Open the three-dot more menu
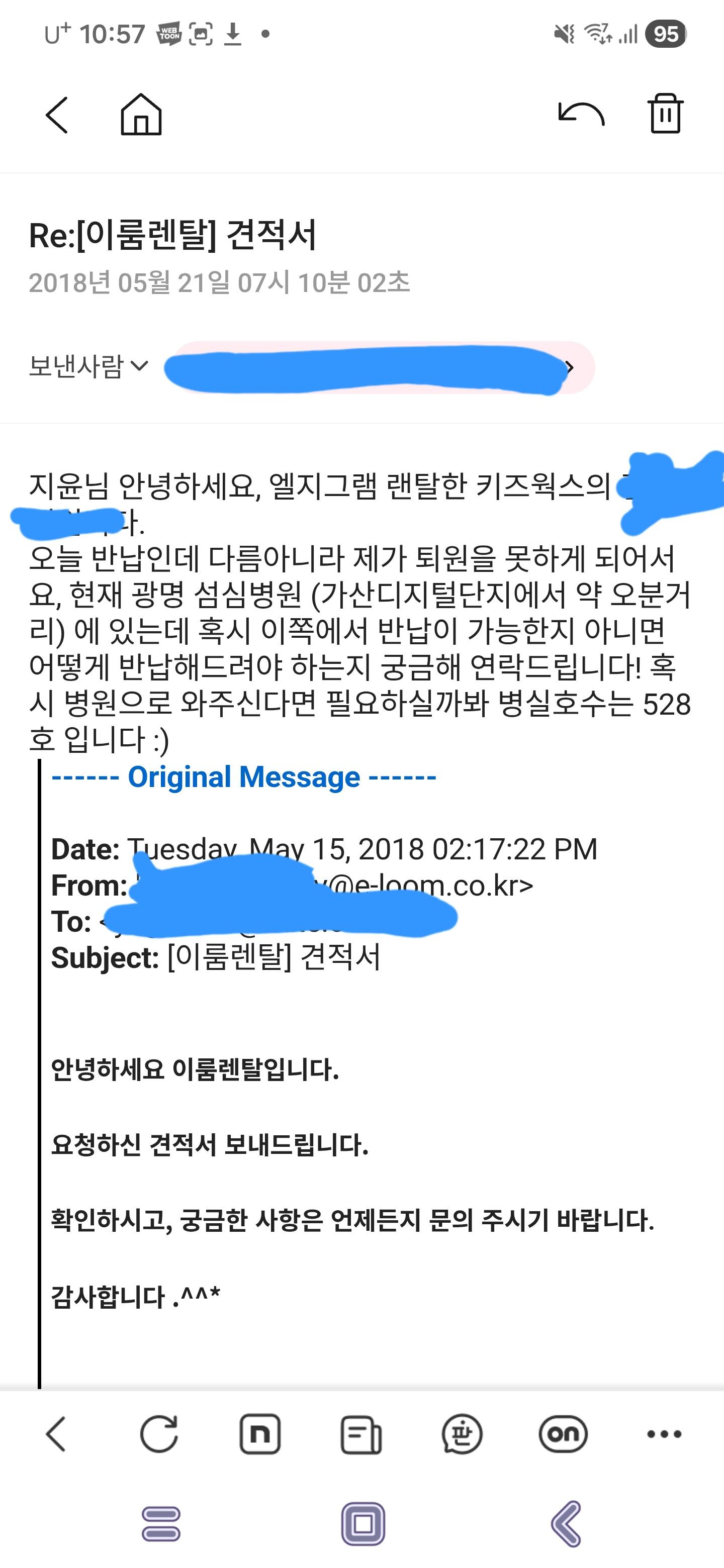 (x=664, y=1435)
